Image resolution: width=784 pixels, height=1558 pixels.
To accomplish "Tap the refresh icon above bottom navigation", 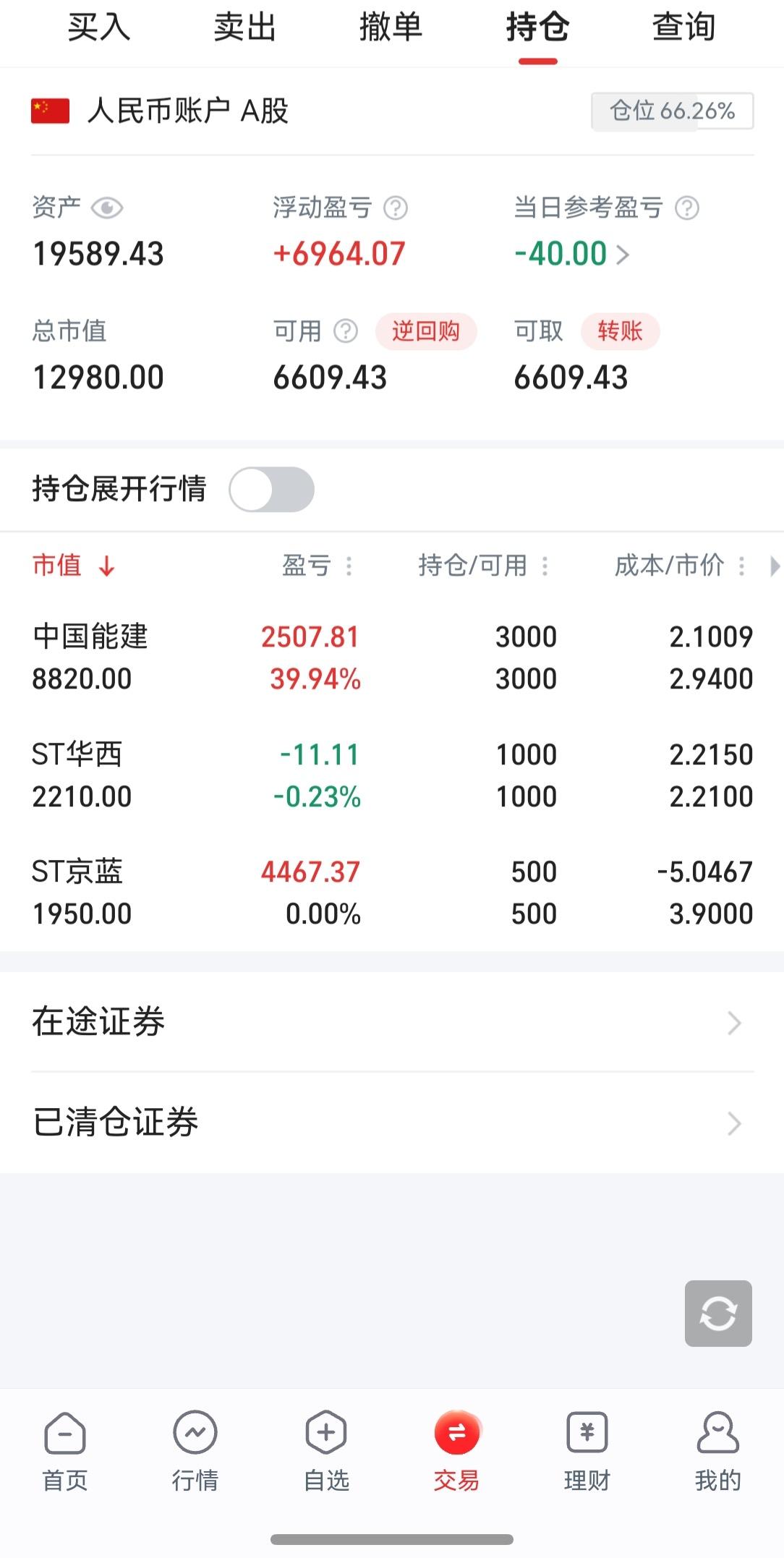I will (718, 1313).
